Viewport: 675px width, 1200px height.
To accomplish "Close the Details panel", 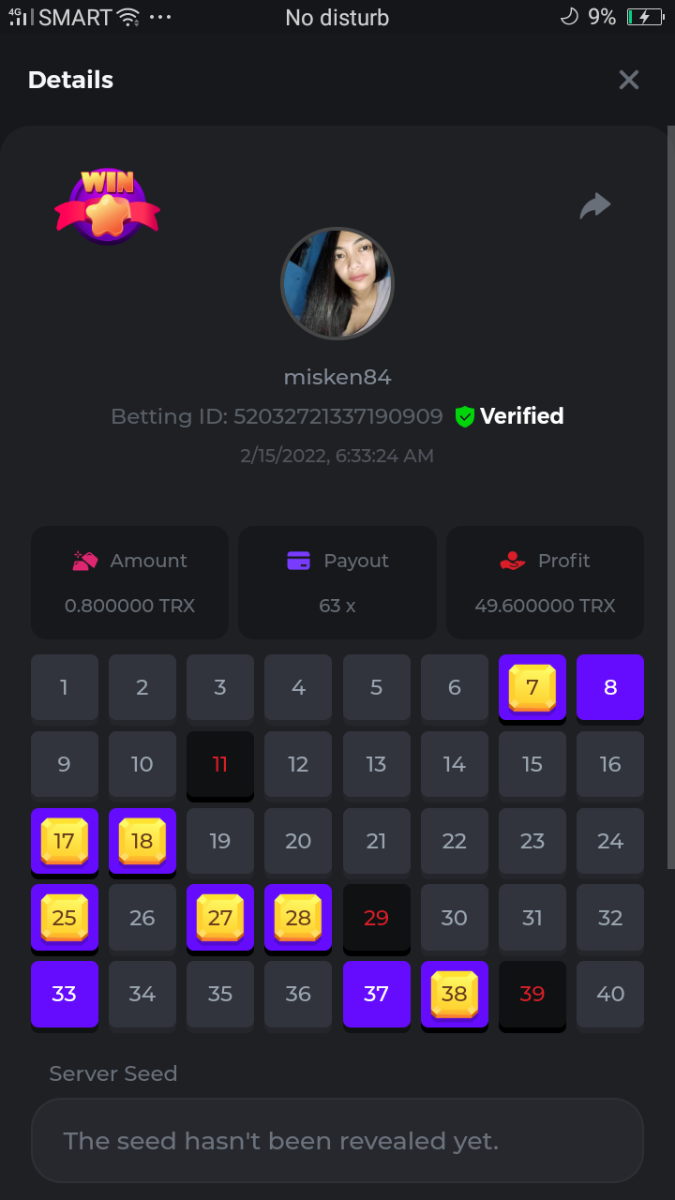I will click(x=628, y=80).
